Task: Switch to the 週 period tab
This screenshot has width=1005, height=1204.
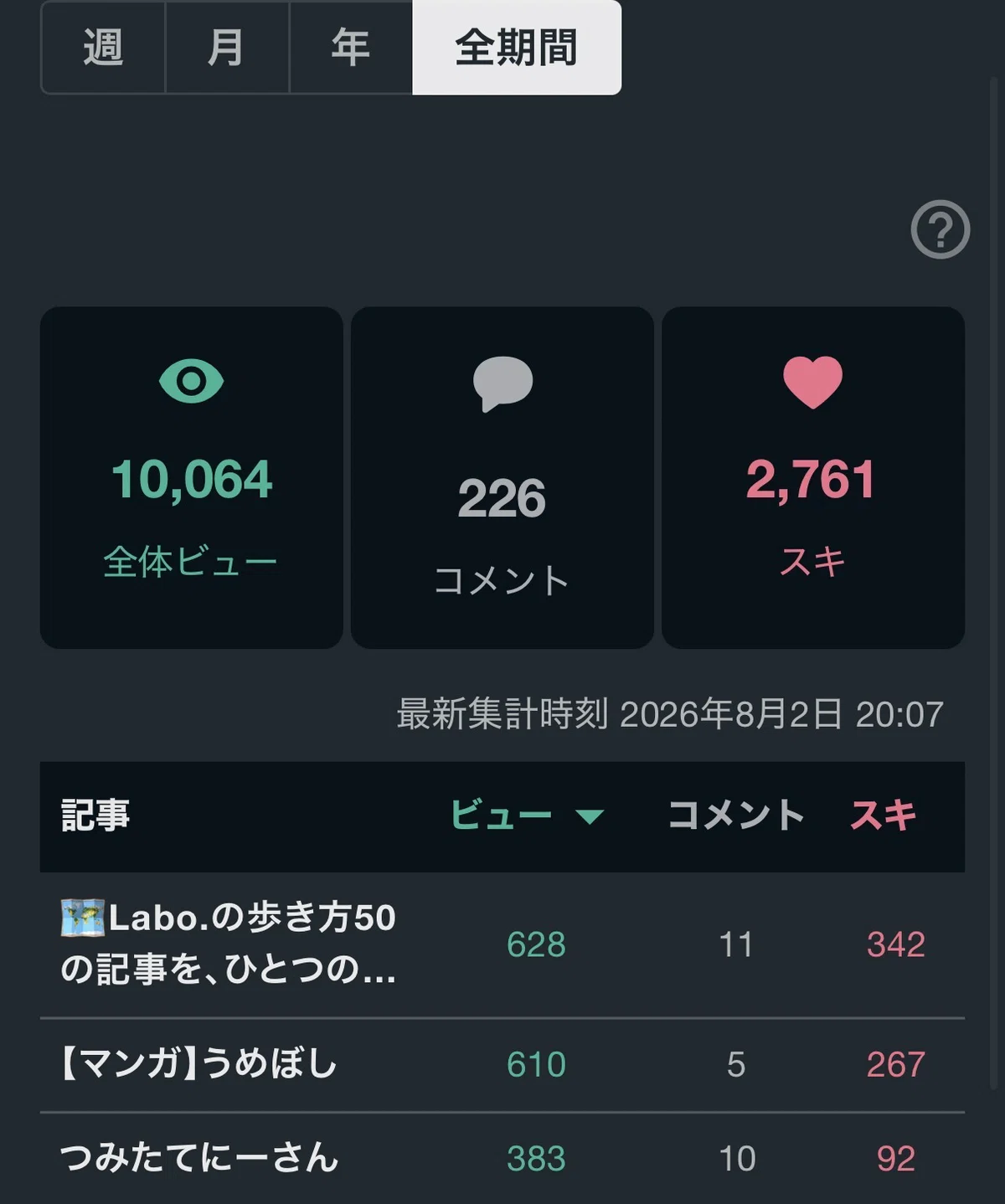Action: [103, 47]
